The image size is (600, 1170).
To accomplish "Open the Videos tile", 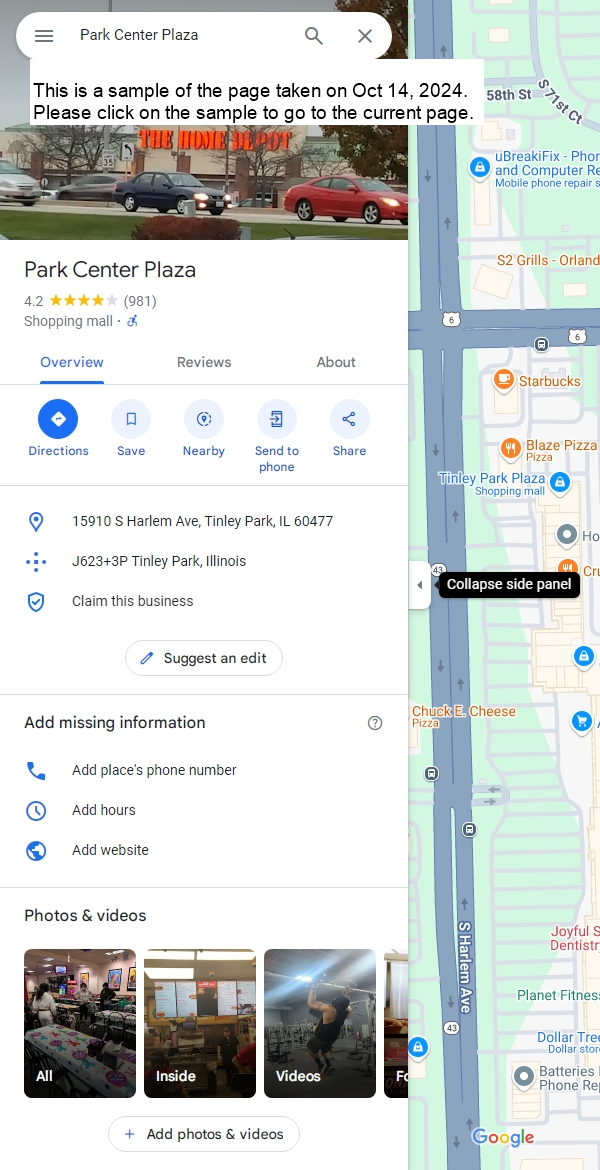I will click(320, 1023).
